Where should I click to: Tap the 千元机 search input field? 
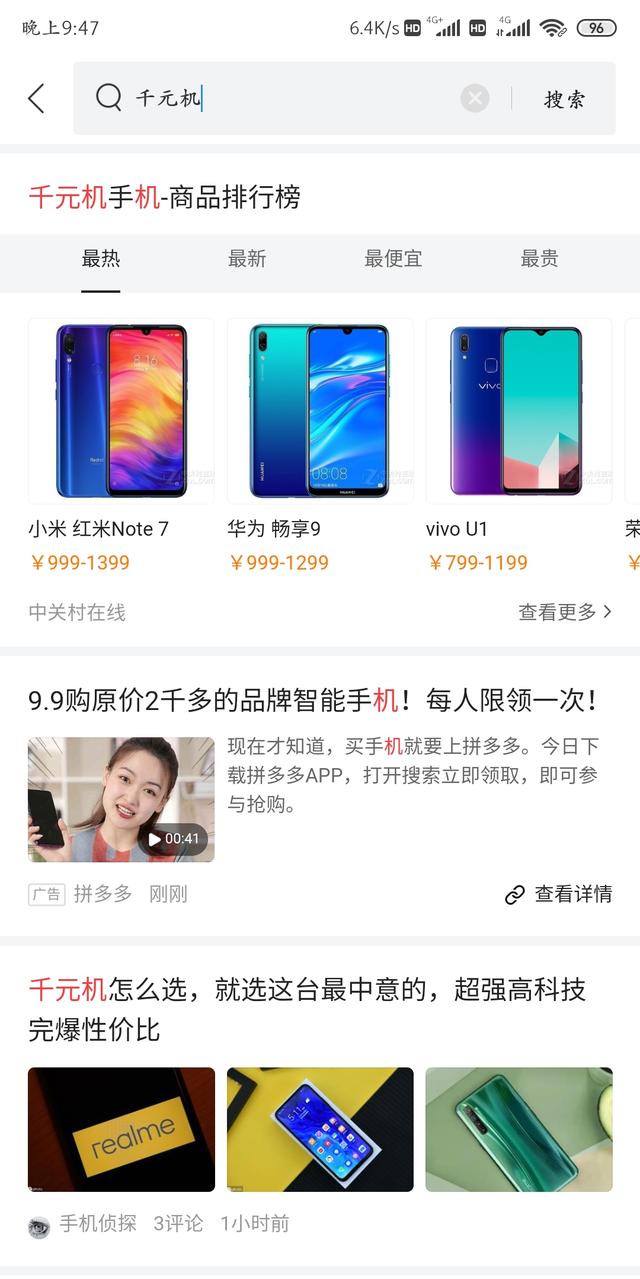[290, 98]
